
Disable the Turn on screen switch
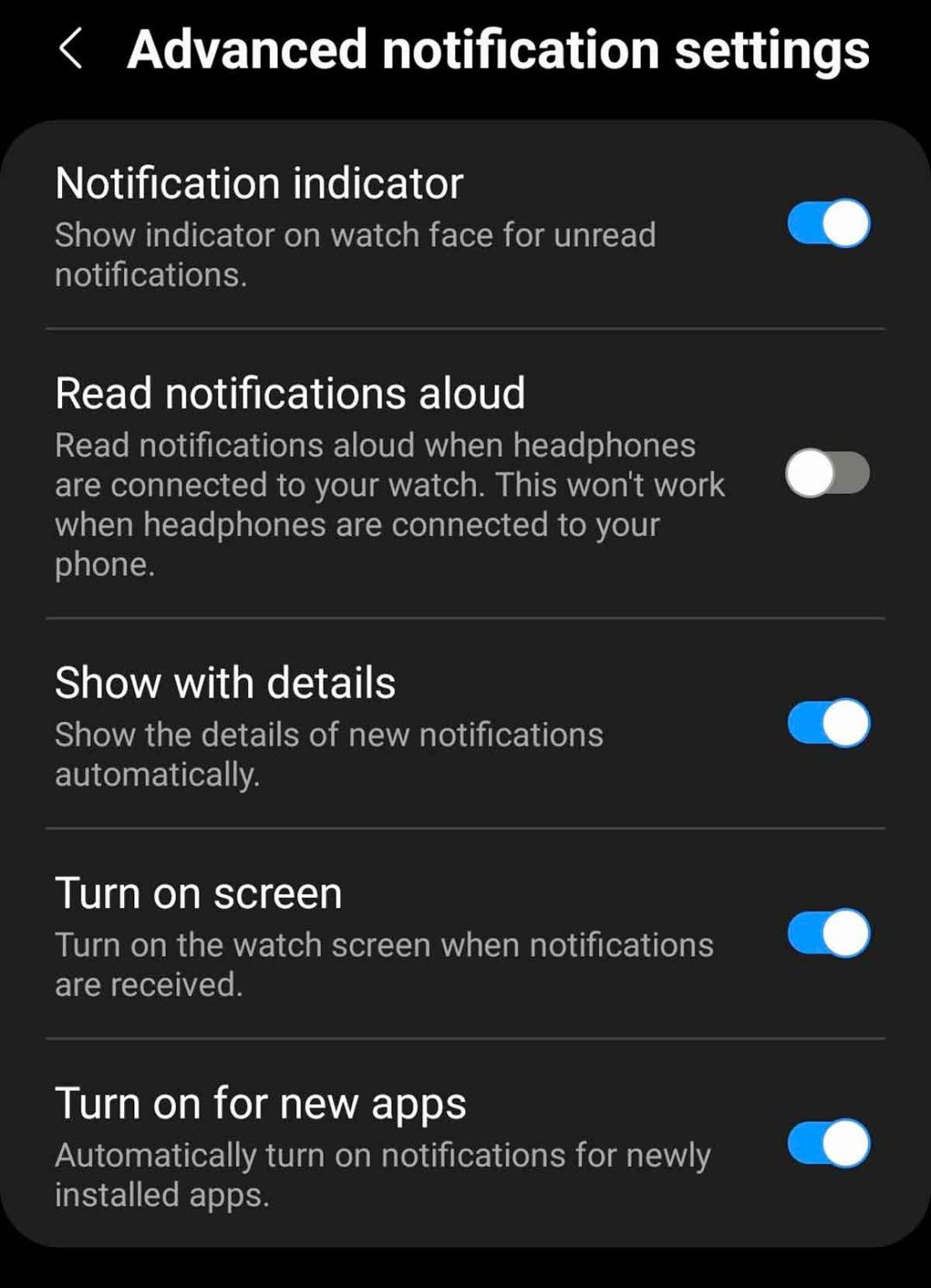pos(826,932)
